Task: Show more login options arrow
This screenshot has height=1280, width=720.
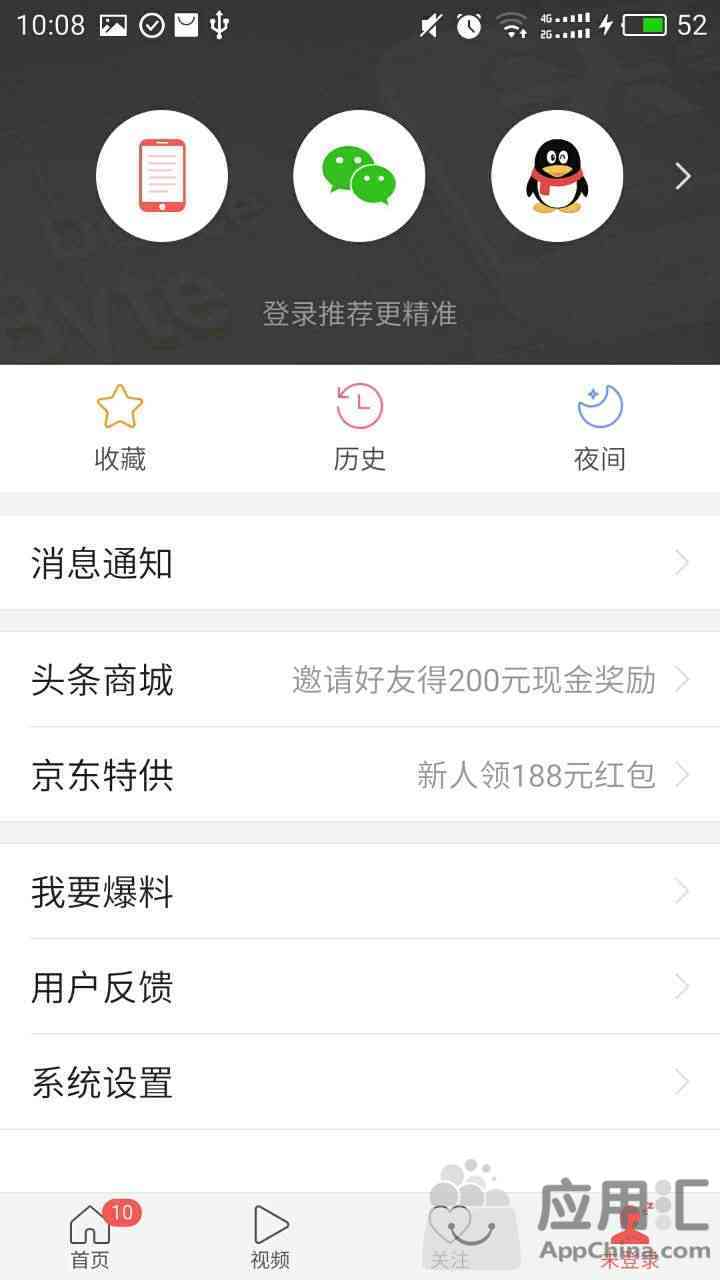Action: 683,177
